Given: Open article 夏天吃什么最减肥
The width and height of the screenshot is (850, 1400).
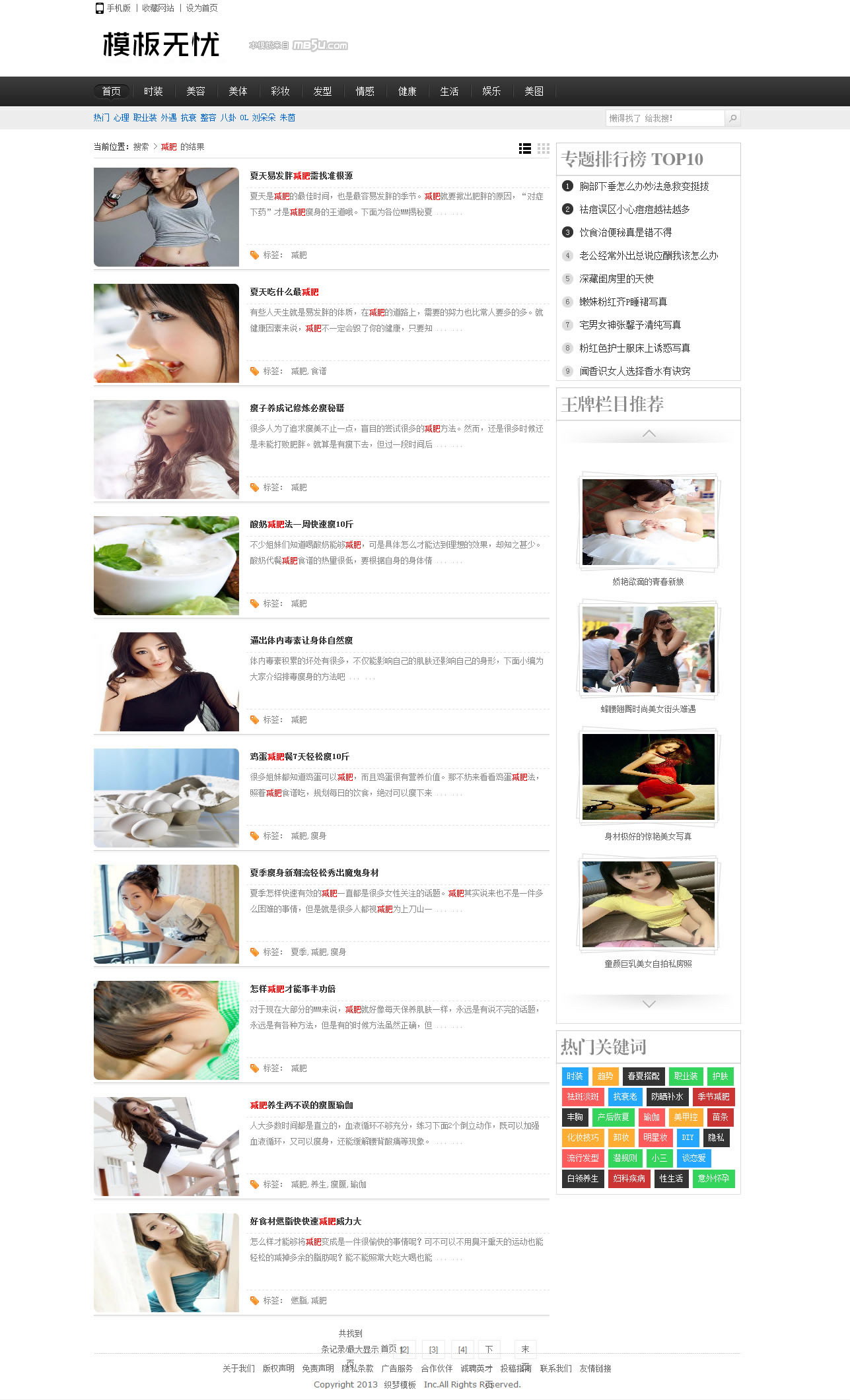Looking at the screenshot, I should [x=284, y=292].
